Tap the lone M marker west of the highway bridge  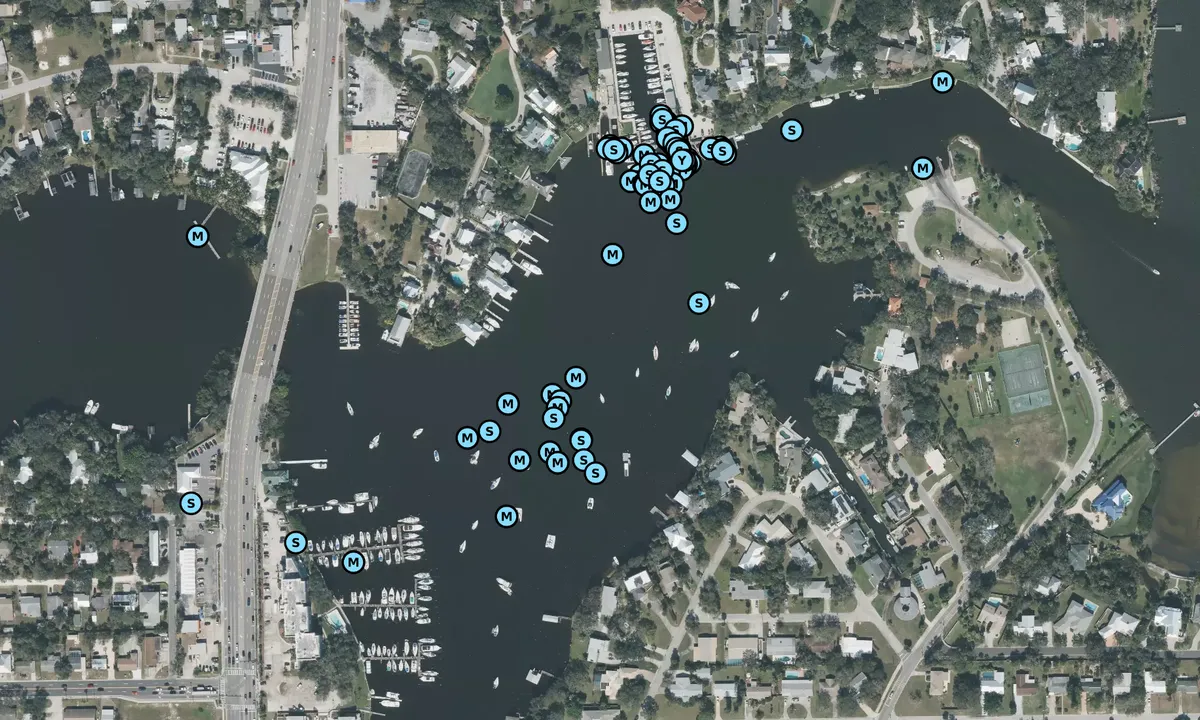pos(197,237)
